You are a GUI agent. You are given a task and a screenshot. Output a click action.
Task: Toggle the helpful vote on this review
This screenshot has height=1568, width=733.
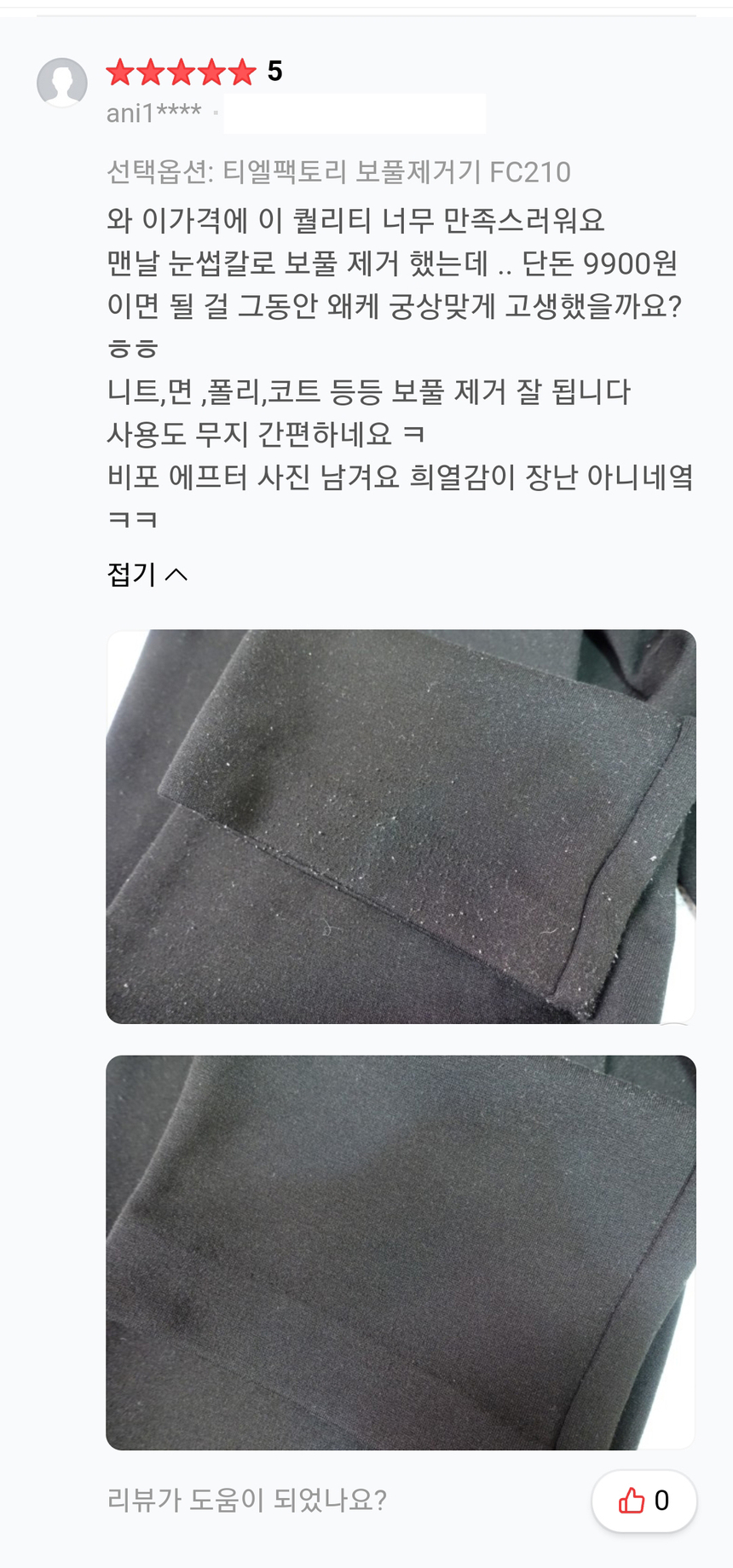pos(645,1501)
